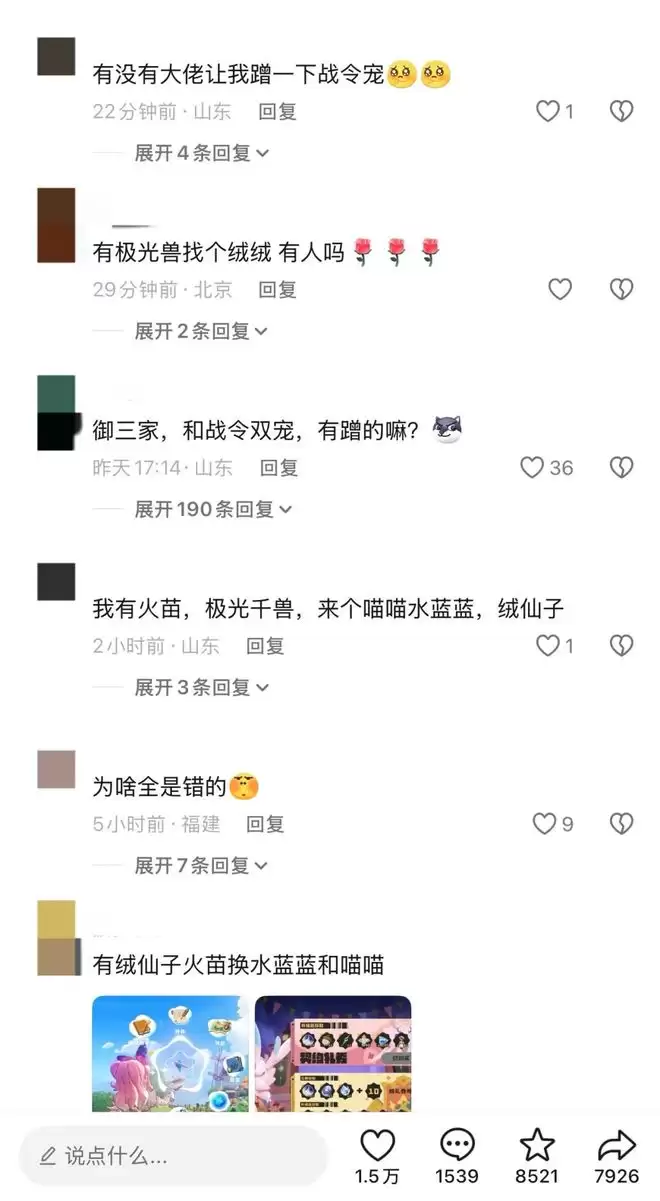Dislike the comment 有极光兽找个绒绒

click(622, 290)
